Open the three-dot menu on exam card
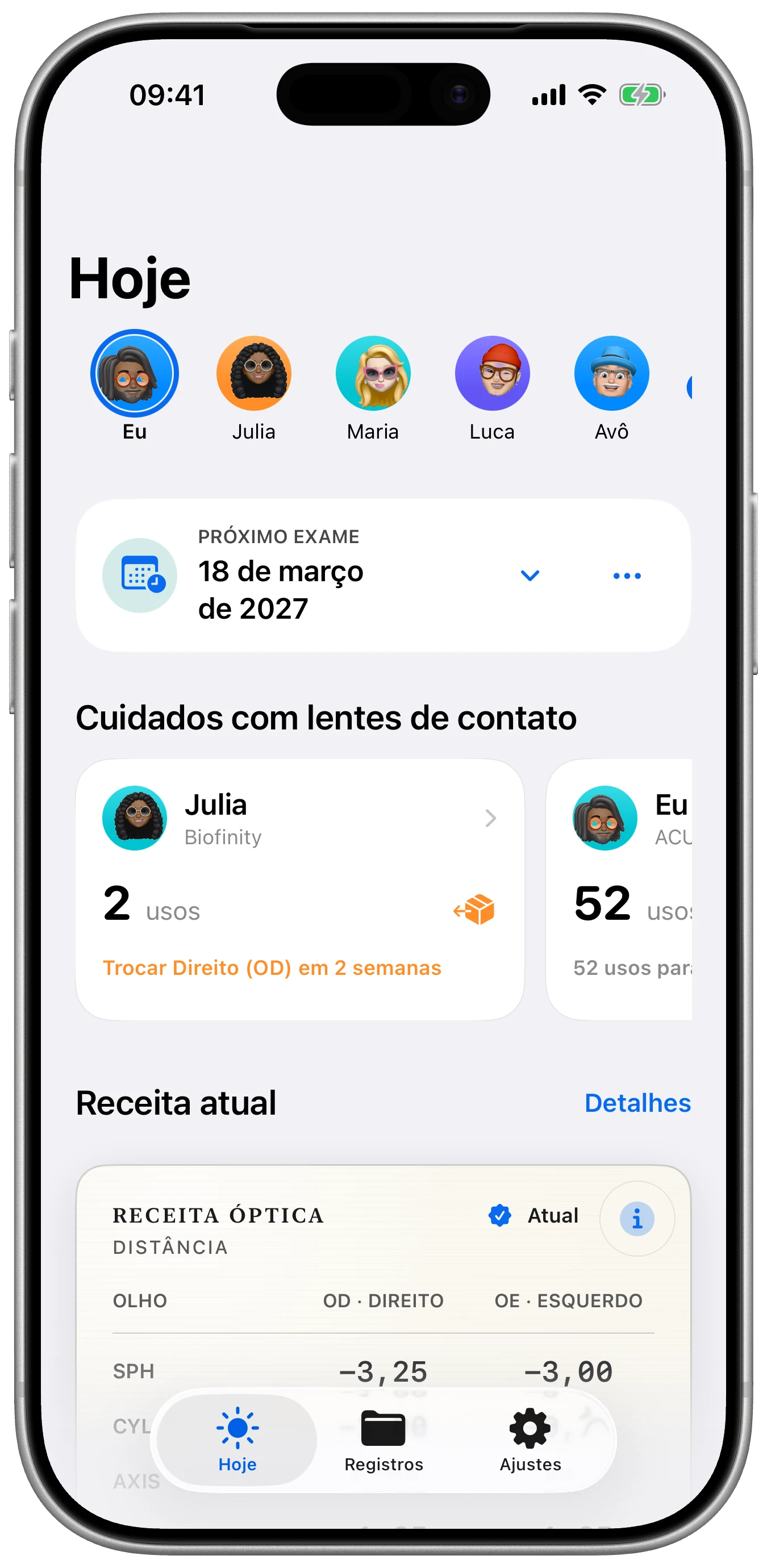Viewport: 767px width, 1568px height. click(627, 576)
